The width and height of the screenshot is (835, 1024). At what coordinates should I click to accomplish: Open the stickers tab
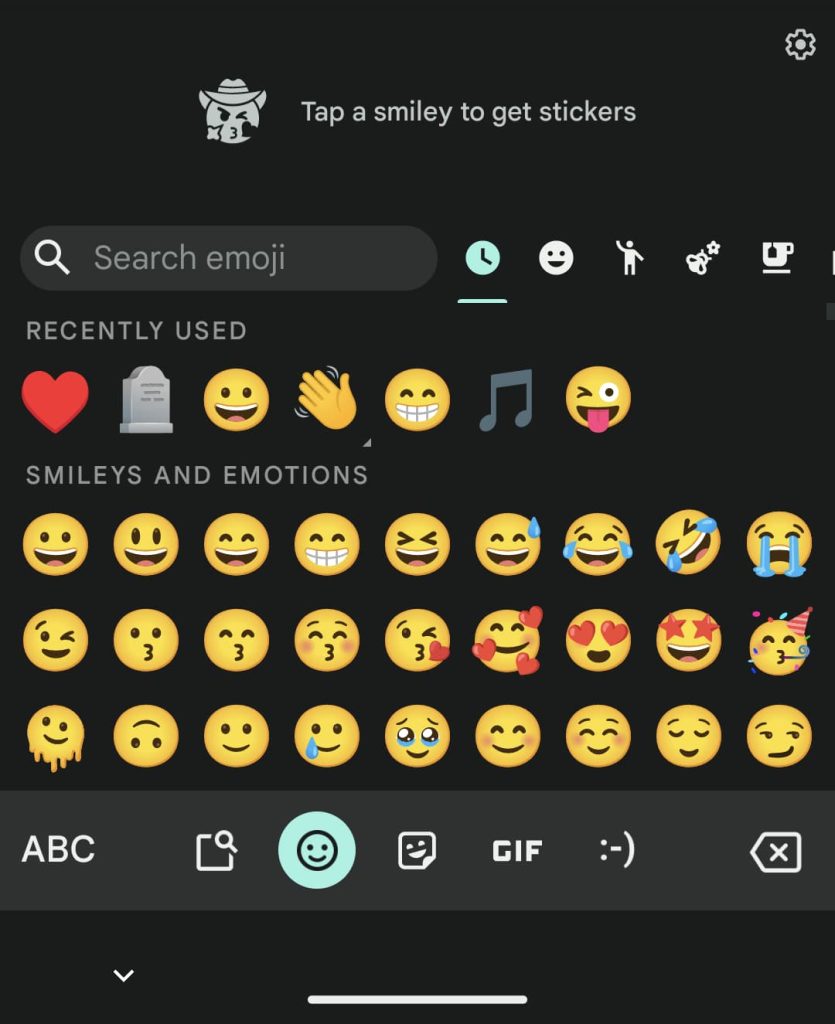tap(418, 851)
